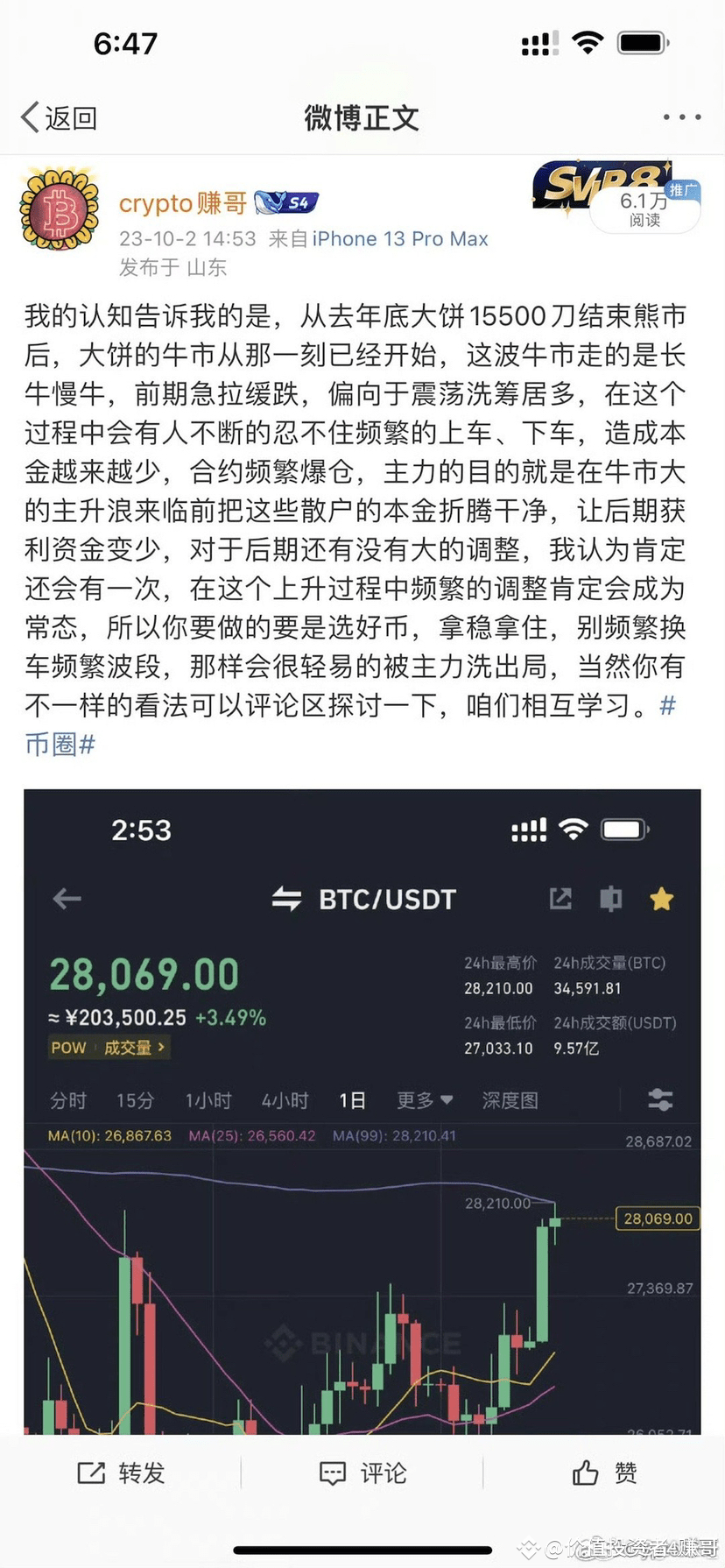
Task: Open the three-dot overflow menu
Action: click(681, 117)
